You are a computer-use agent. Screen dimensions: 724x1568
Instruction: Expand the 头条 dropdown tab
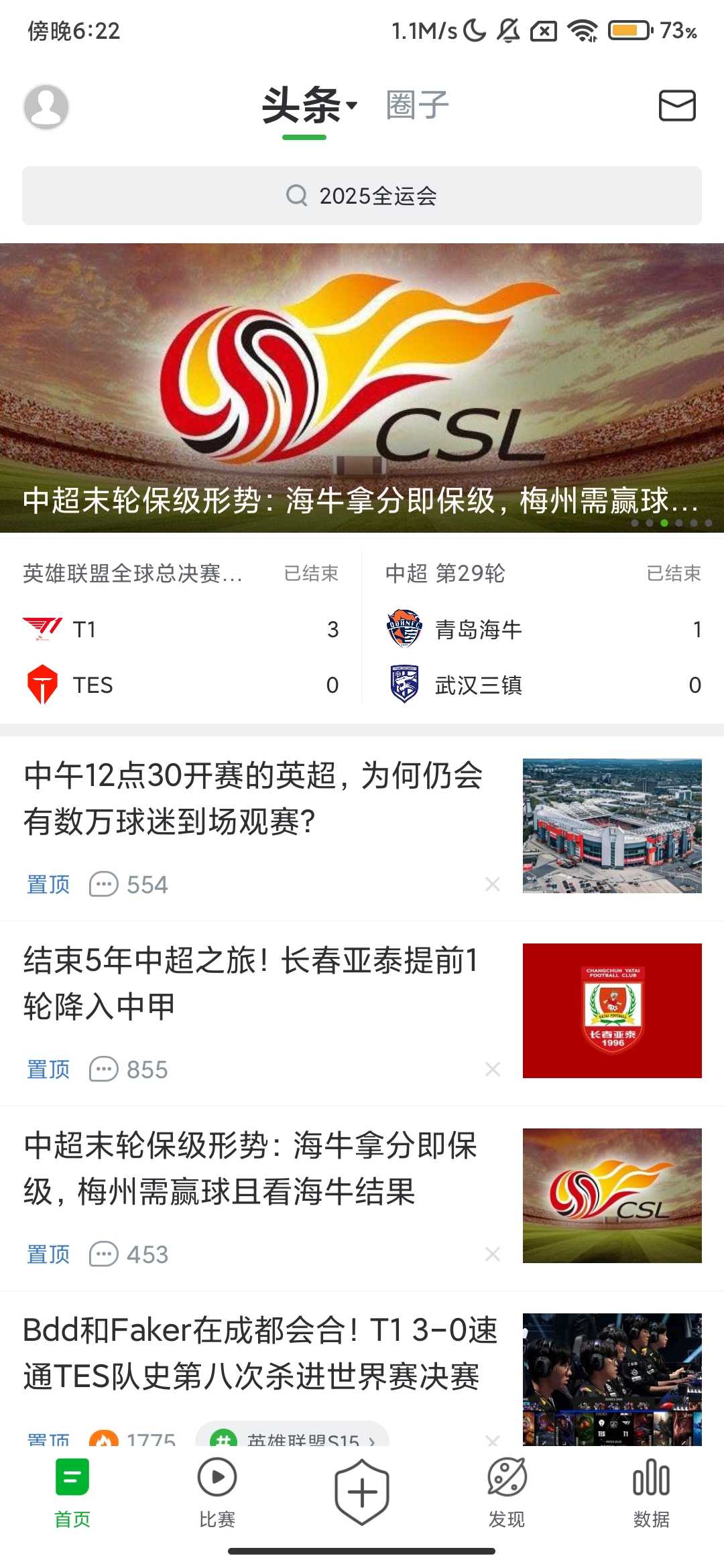pos(308,105)
